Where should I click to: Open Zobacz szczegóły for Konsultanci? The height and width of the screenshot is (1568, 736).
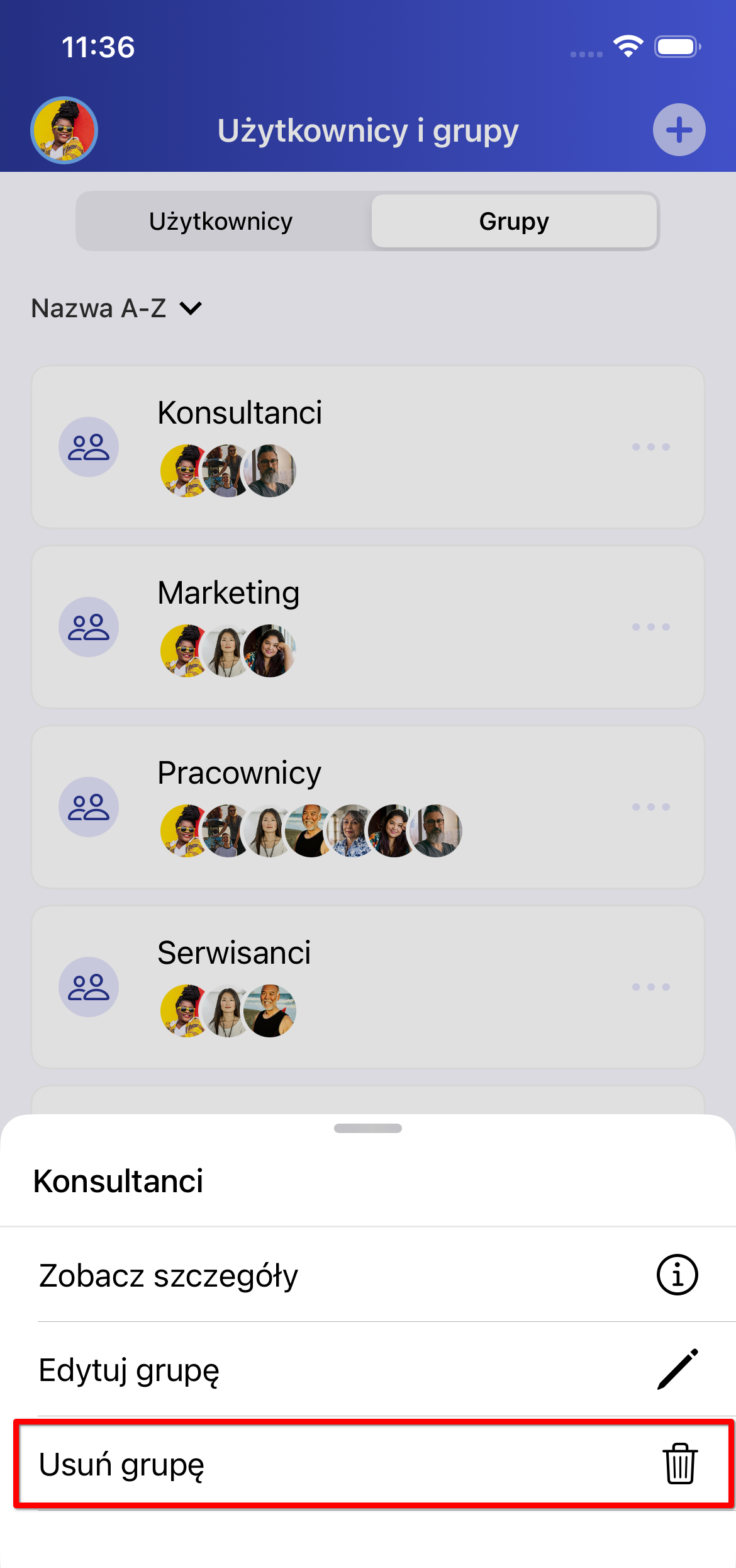click(368, 1275)
